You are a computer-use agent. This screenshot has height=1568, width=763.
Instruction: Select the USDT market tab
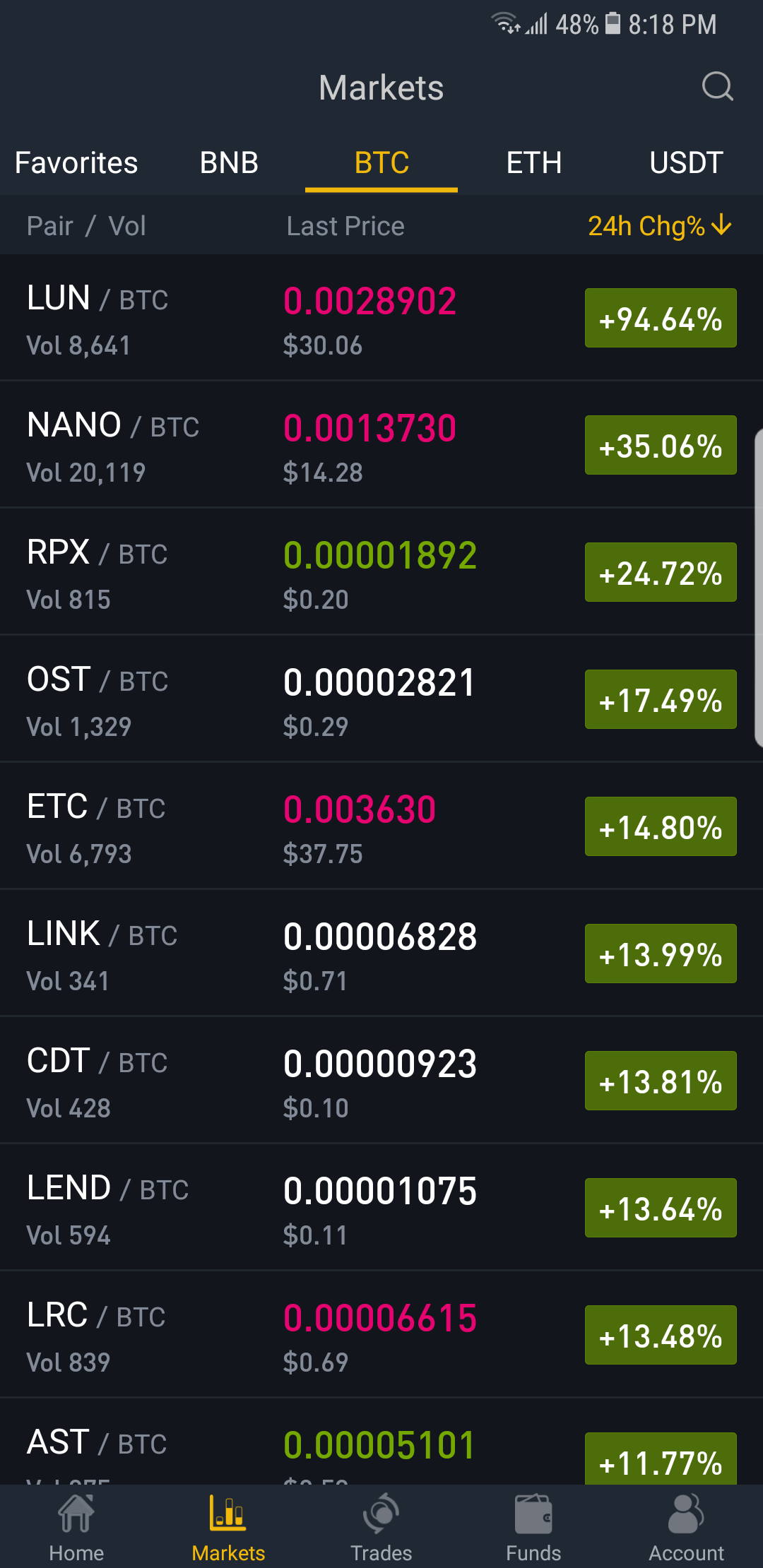click(686, 162)
